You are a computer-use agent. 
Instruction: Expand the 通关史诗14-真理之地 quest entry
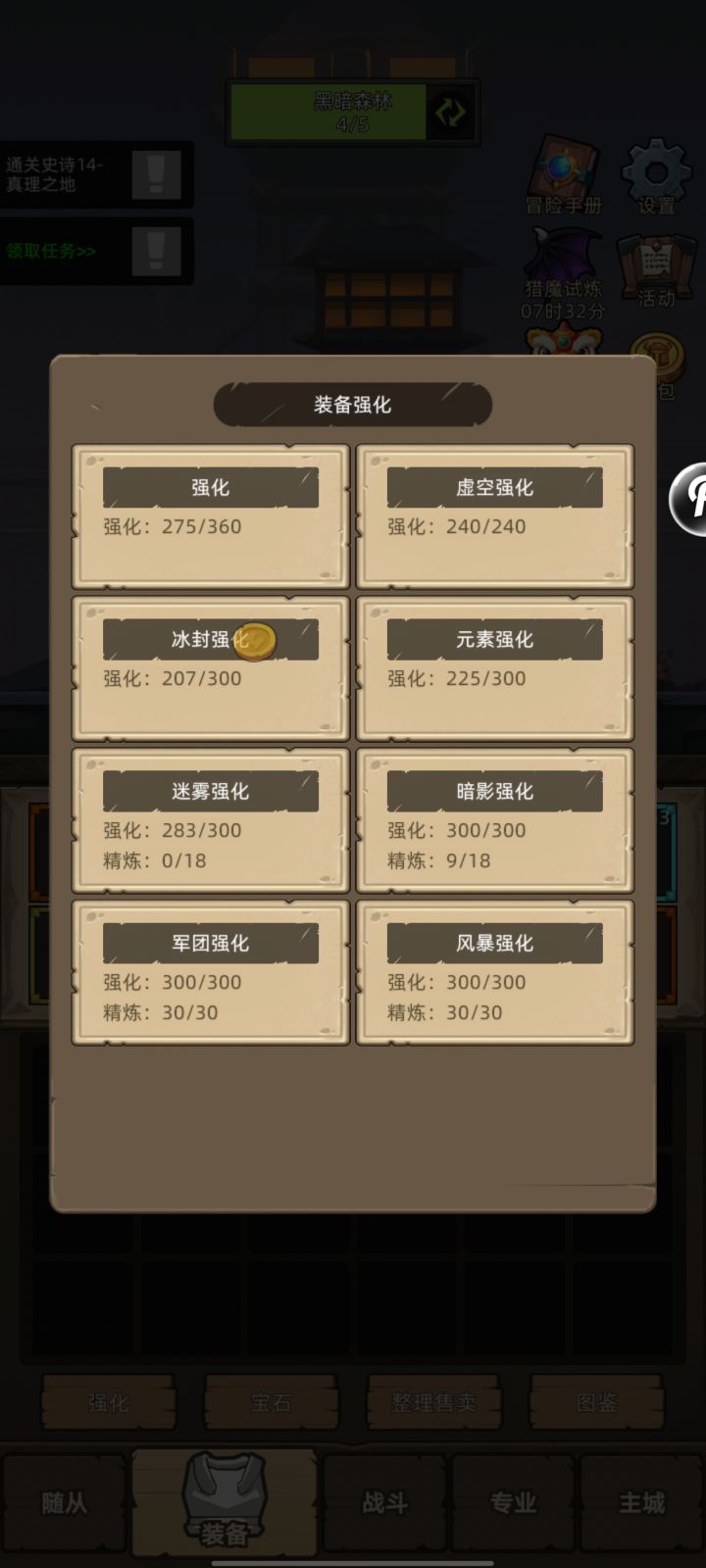pos(59,176)
